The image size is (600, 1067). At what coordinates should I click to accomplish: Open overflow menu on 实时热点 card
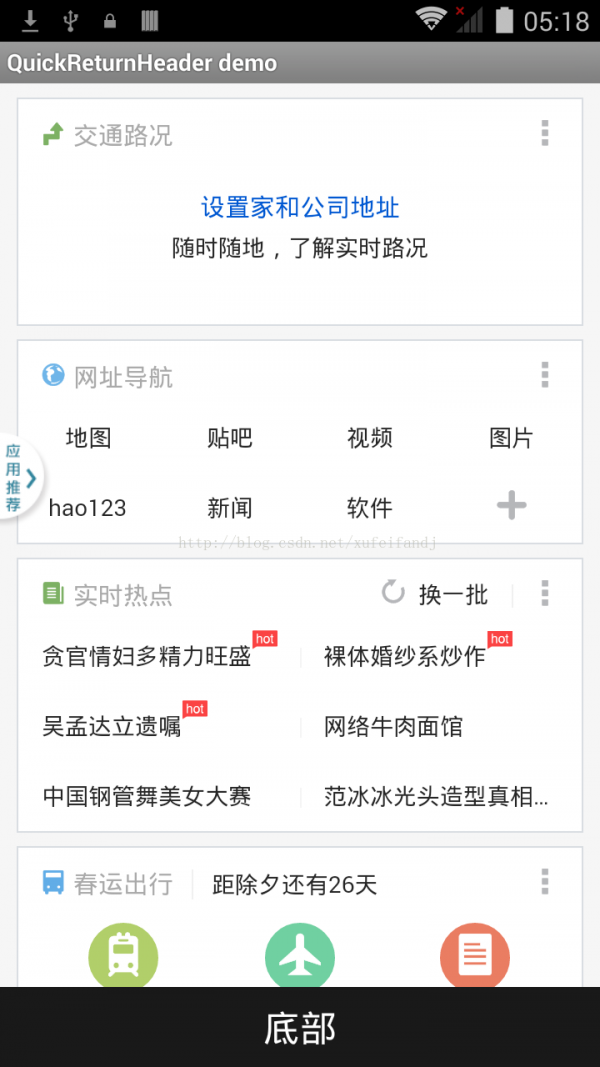tap(544, 593)
